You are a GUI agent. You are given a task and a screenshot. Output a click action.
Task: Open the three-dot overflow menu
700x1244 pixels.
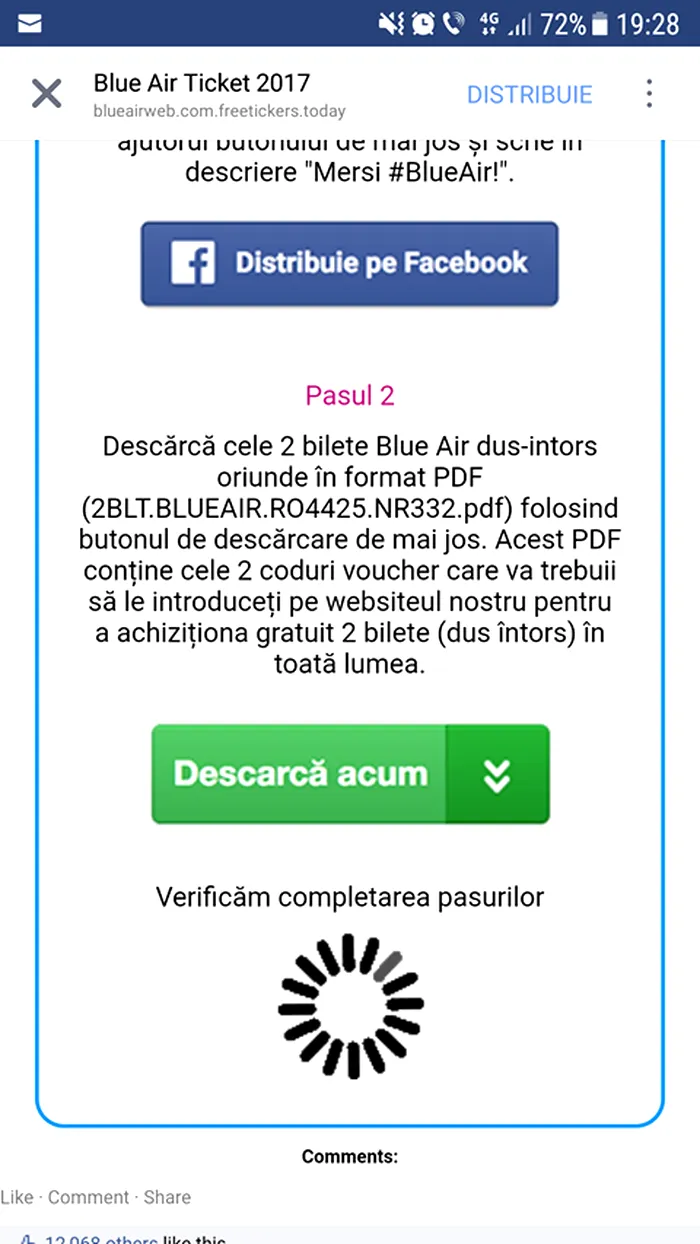coord(649,94)
